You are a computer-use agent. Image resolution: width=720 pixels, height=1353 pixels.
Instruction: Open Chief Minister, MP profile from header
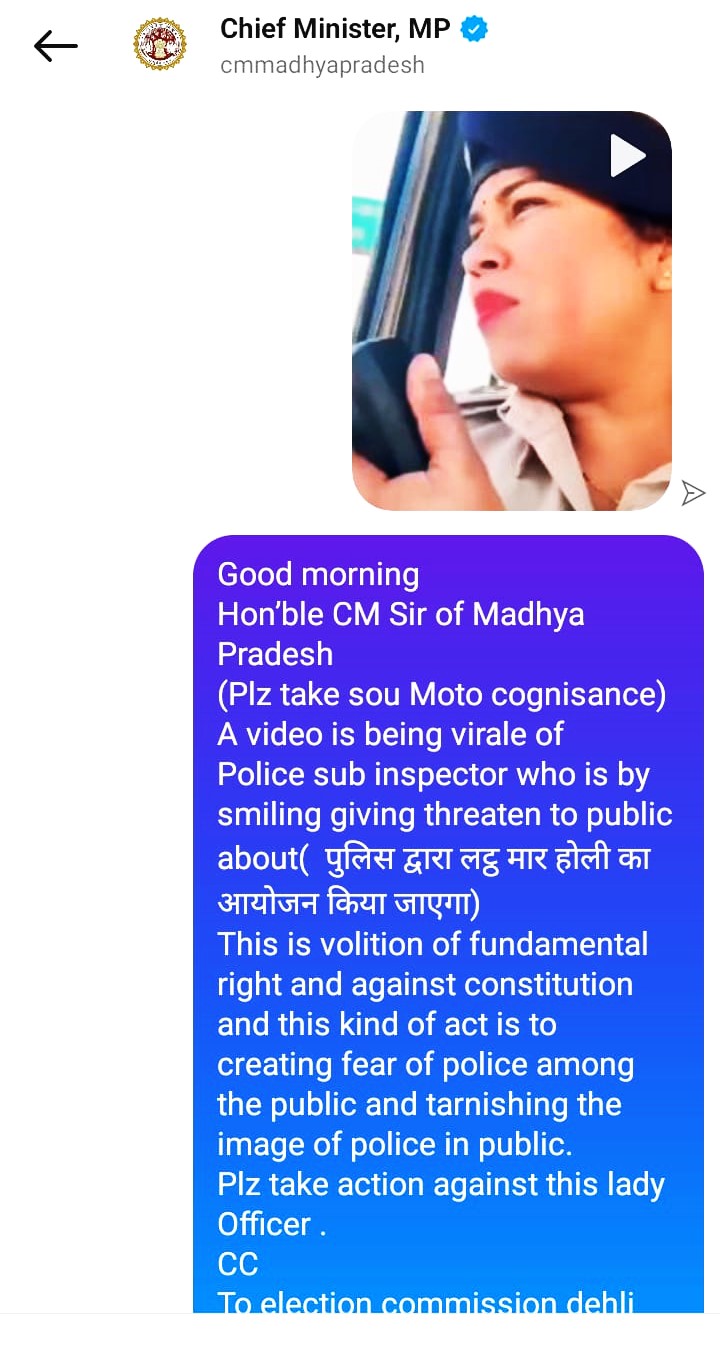pyautogui.click(x=336, y=30)
